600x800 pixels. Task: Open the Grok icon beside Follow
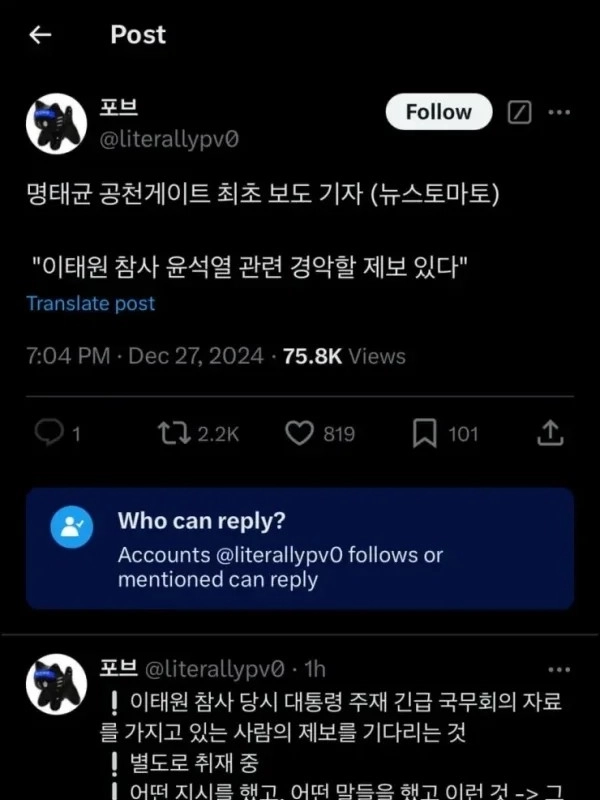pyautogui.click(x=520, y=113)
